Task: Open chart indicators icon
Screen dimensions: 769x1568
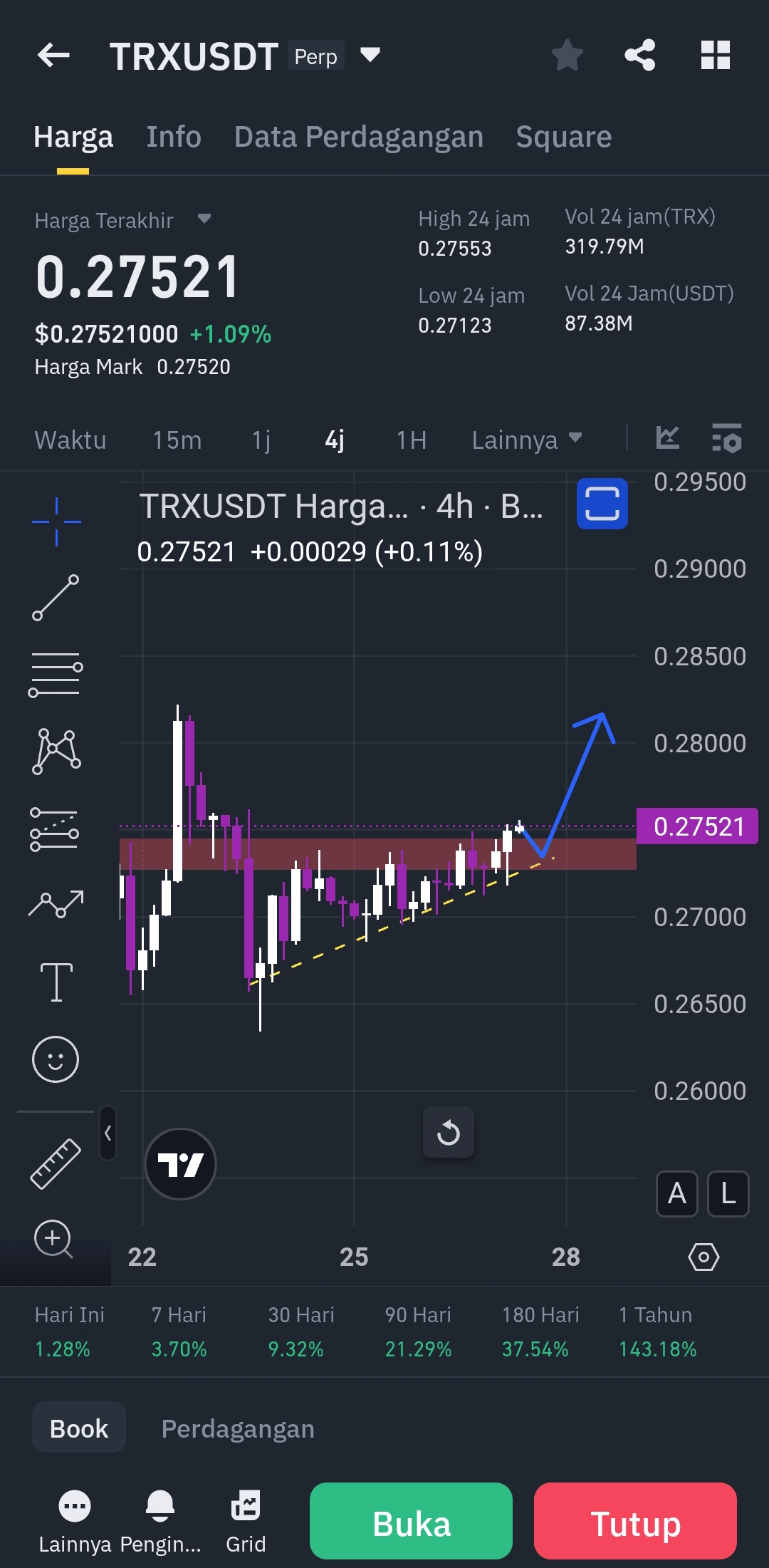Action: pos(667,437)
